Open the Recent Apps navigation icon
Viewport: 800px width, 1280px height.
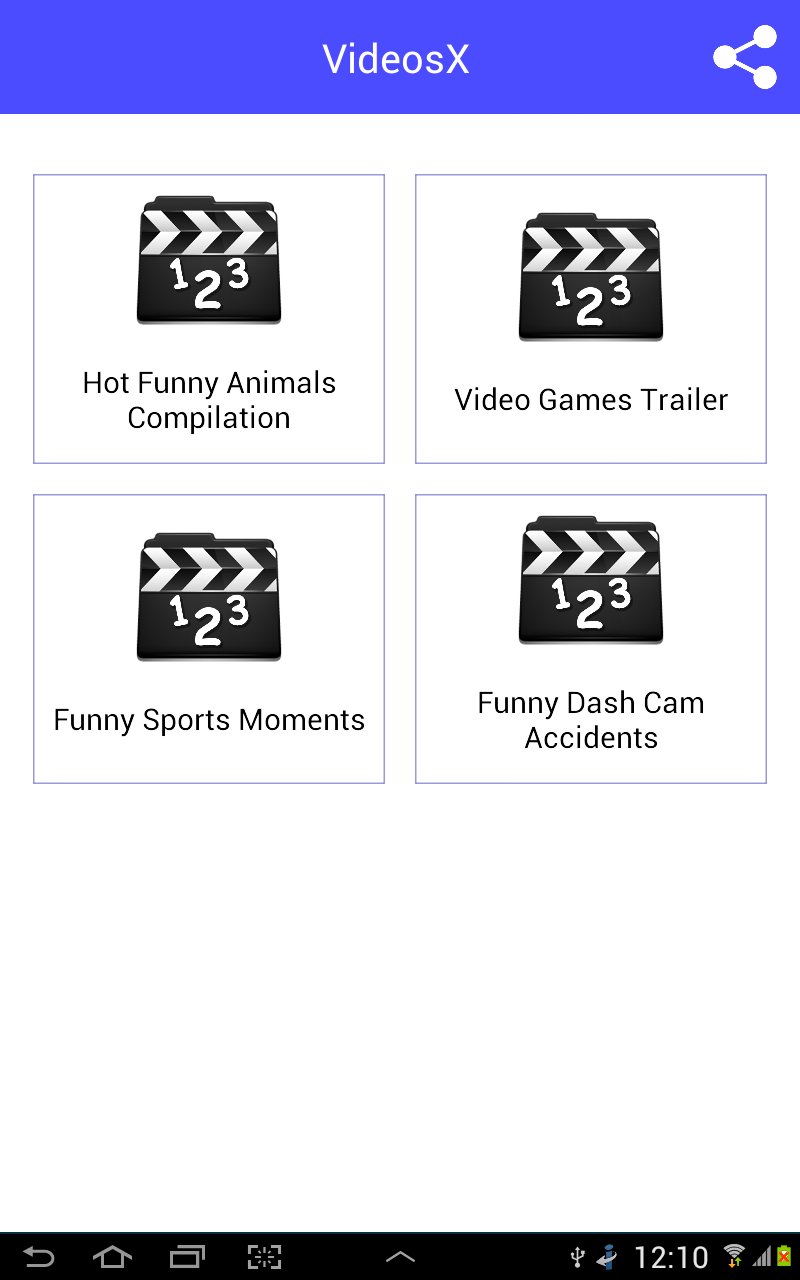(185, 1257)
